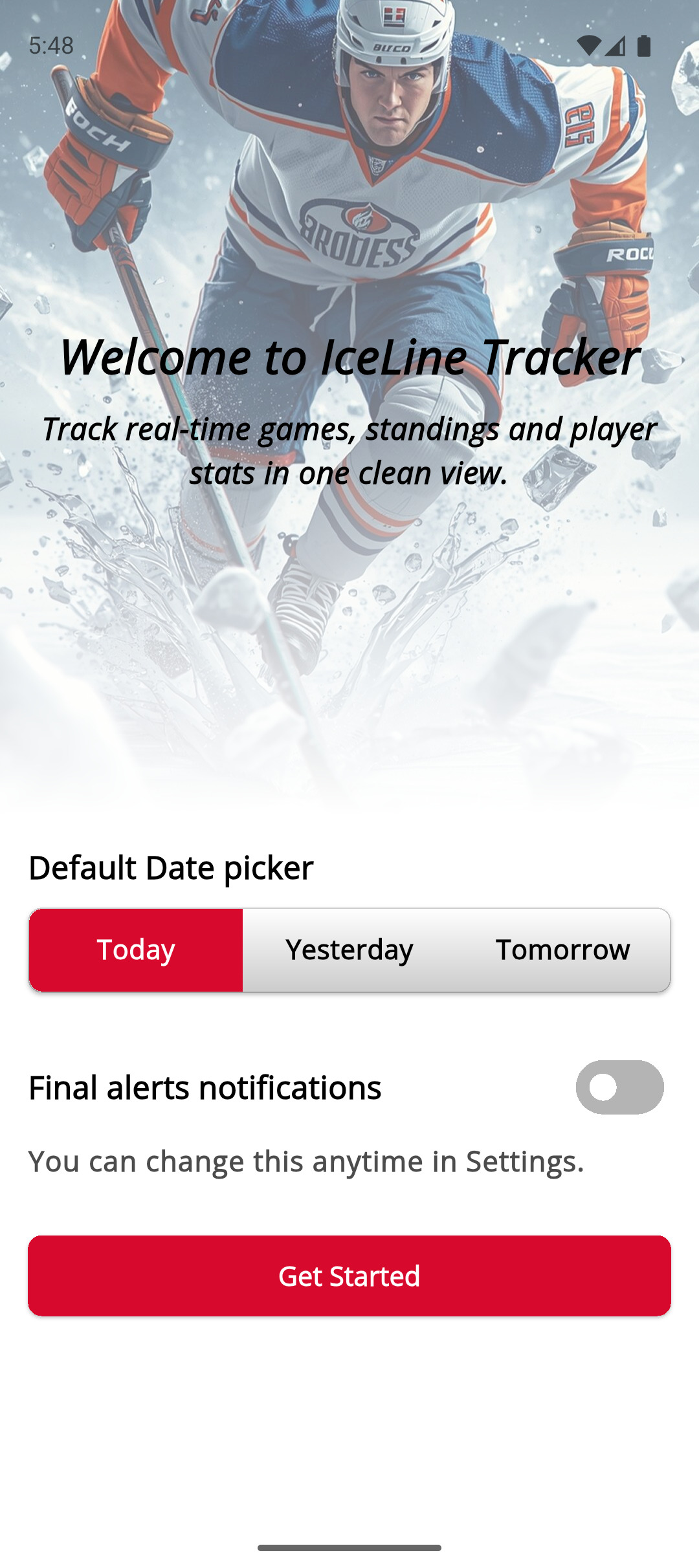
Task: Tap the Get Started button
Action: pos(349,1276)
